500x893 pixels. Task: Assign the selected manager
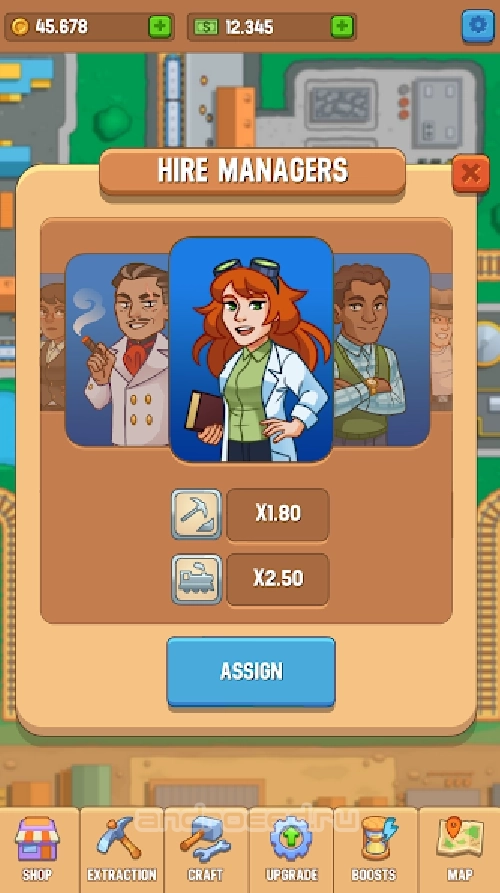click(251, 671)
